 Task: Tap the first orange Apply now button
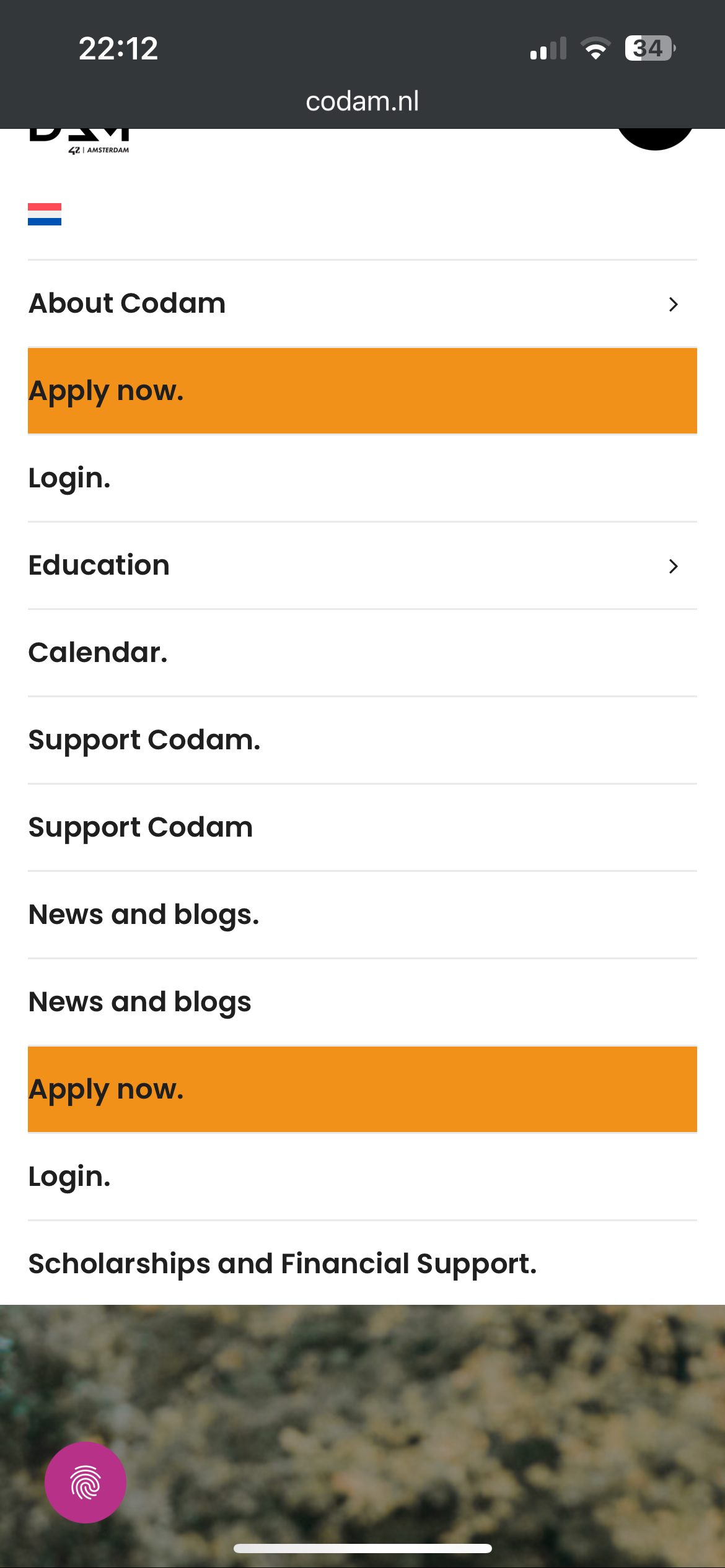point(362,391)
